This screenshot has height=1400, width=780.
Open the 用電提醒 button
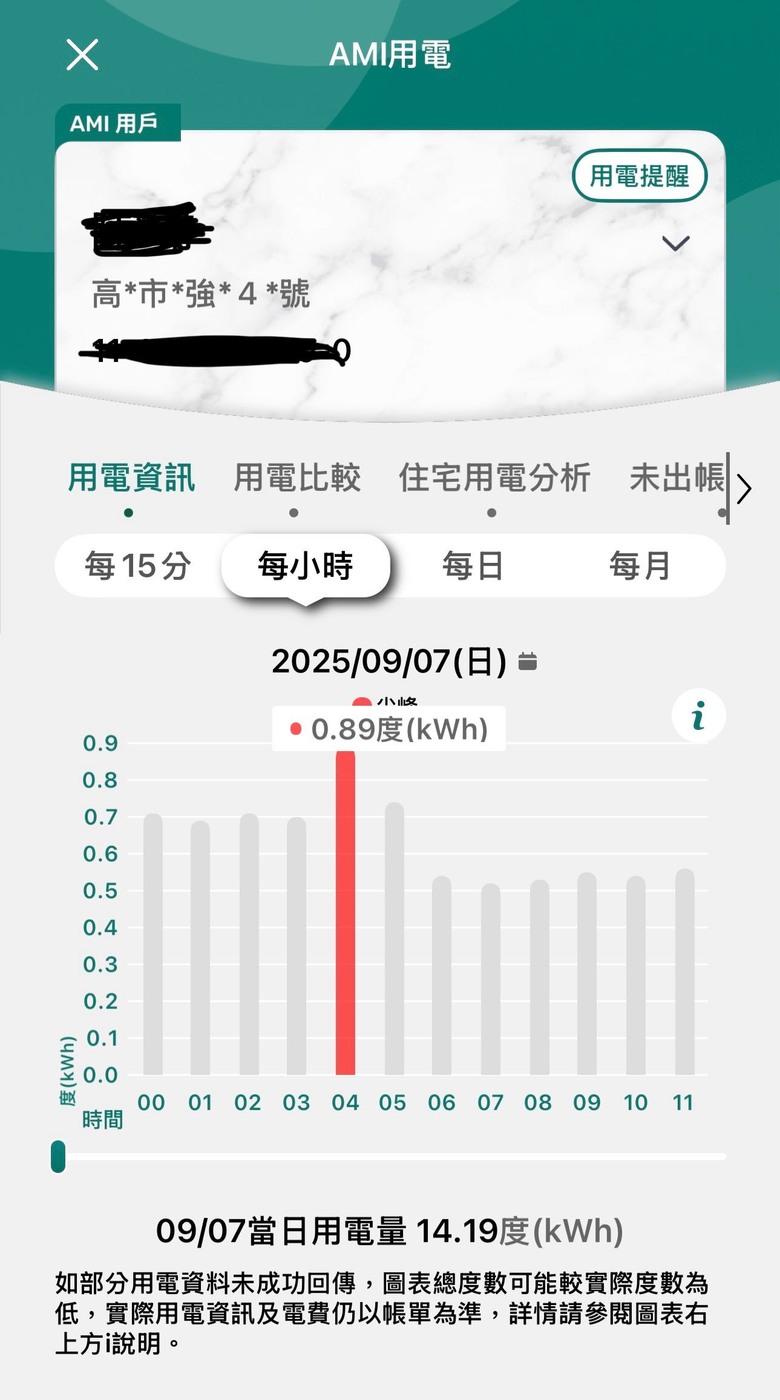coord(639,177)
